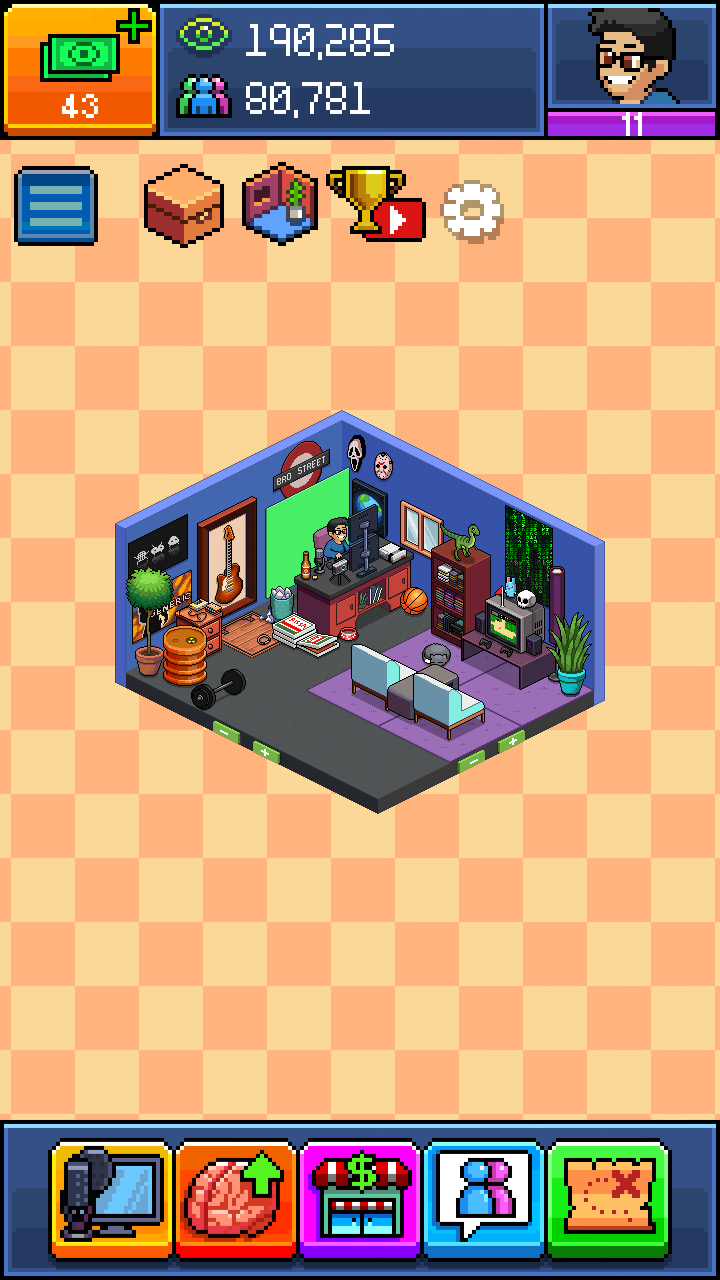The width and height of the screenshot is (720, 1280).
Task: Add more bux with the green cash button
Action: click(x=80, y=68)
